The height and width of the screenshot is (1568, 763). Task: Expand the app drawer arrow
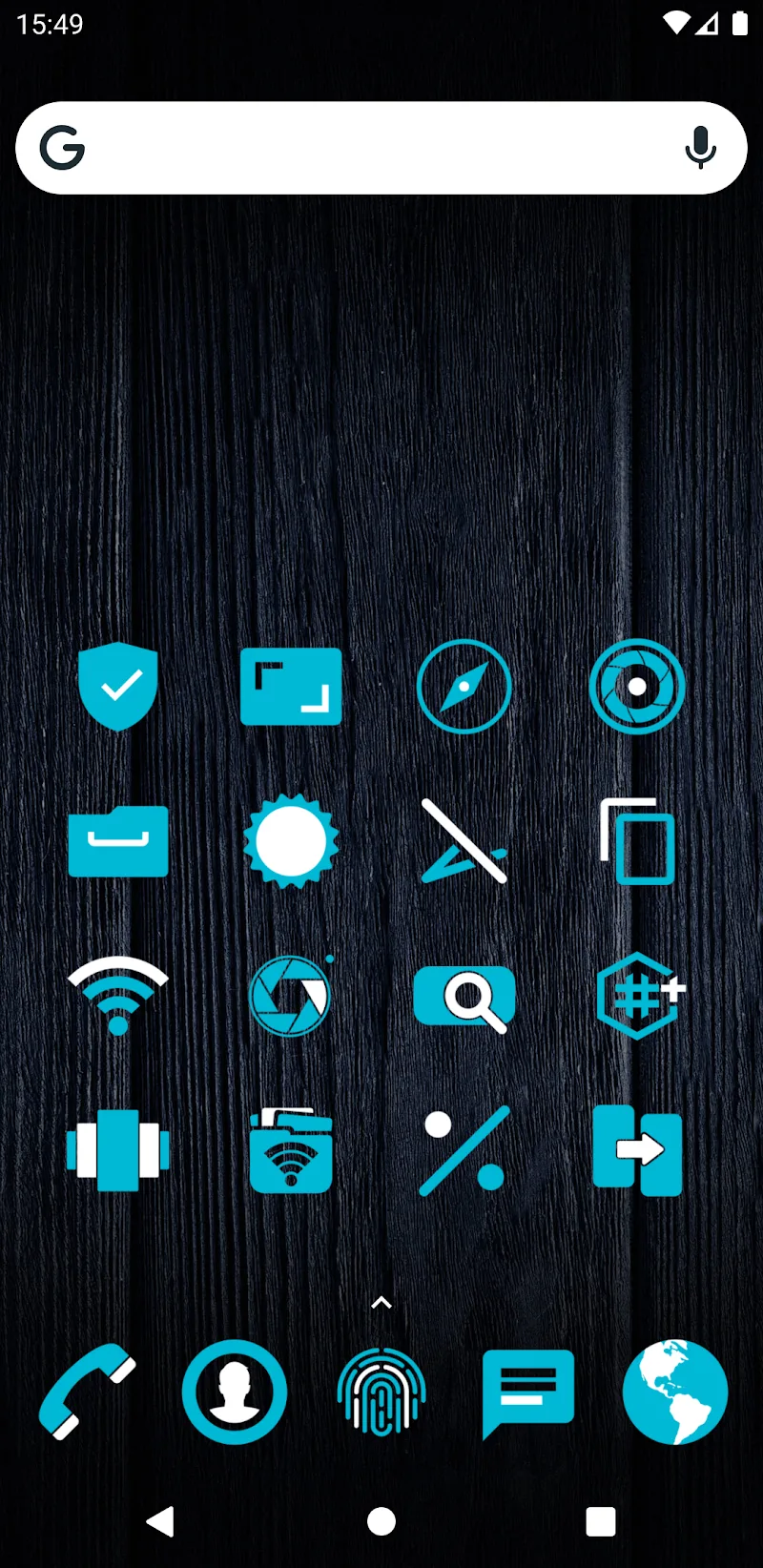[x=381, y=1303]
